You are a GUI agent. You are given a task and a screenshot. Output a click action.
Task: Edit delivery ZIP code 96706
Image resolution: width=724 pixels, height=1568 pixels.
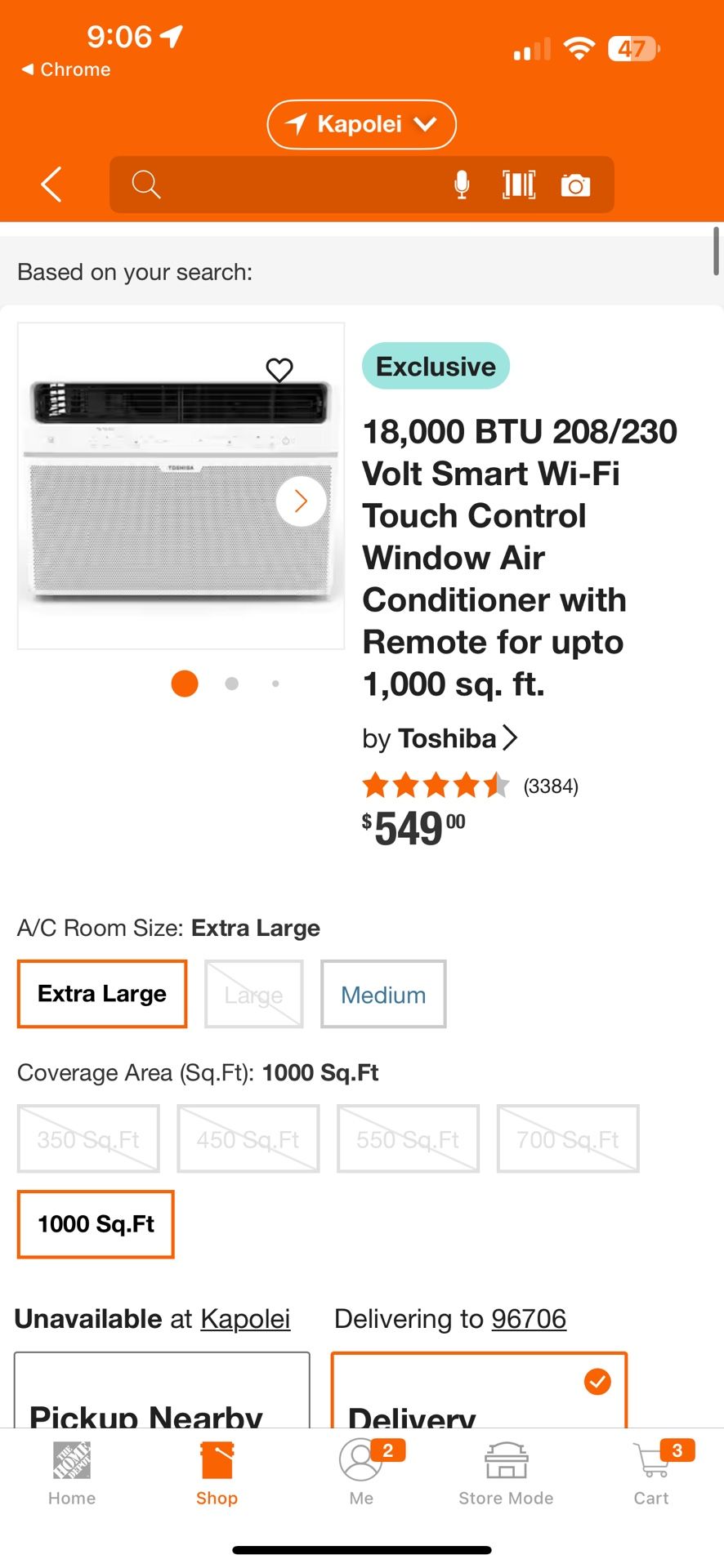[x=529, y=1319]
